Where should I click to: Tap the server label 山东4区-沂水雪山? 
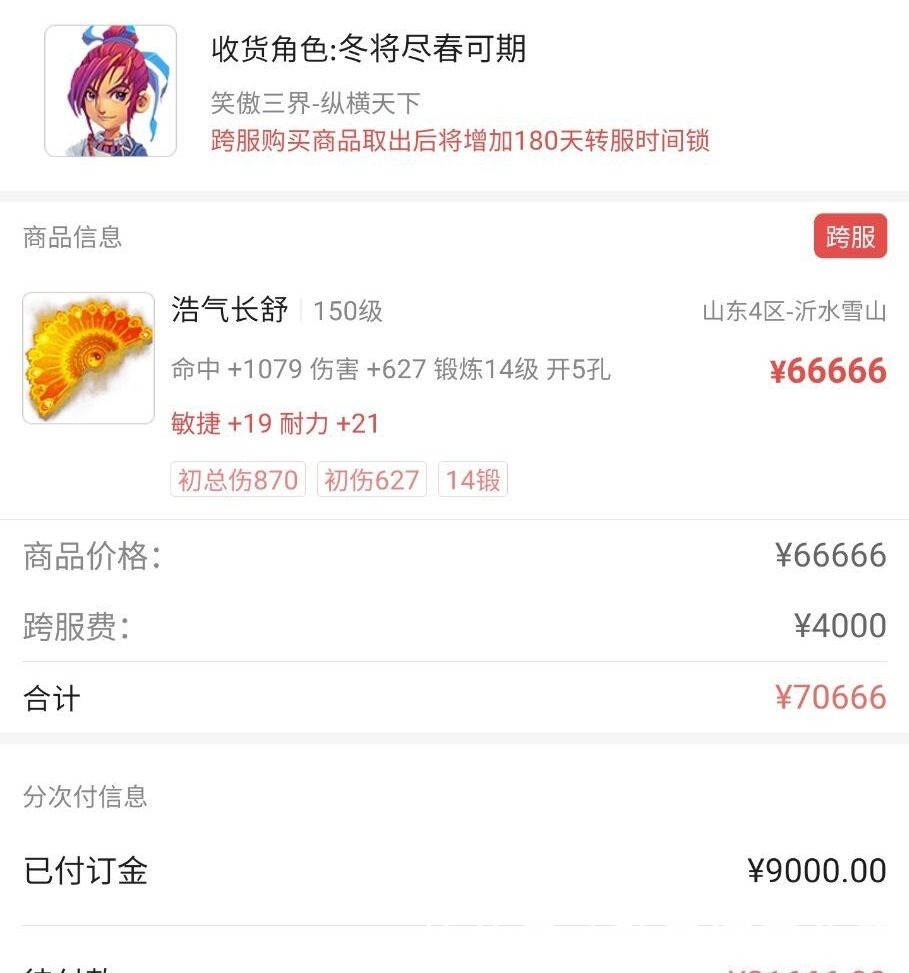click(795, 312)
